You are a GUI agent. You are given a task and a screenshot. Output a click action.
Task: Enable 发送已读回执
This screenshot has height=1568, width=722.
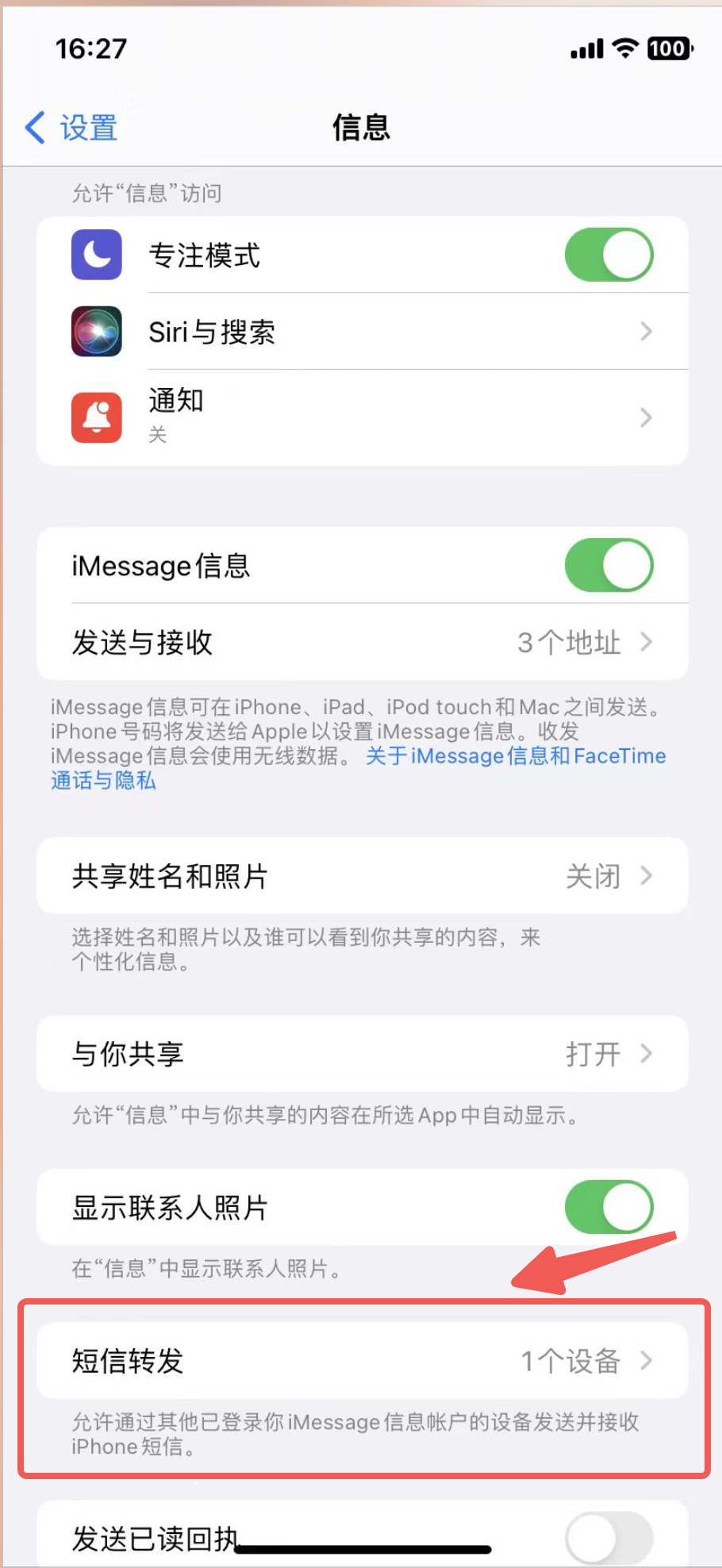click(x=609, y=1538)
